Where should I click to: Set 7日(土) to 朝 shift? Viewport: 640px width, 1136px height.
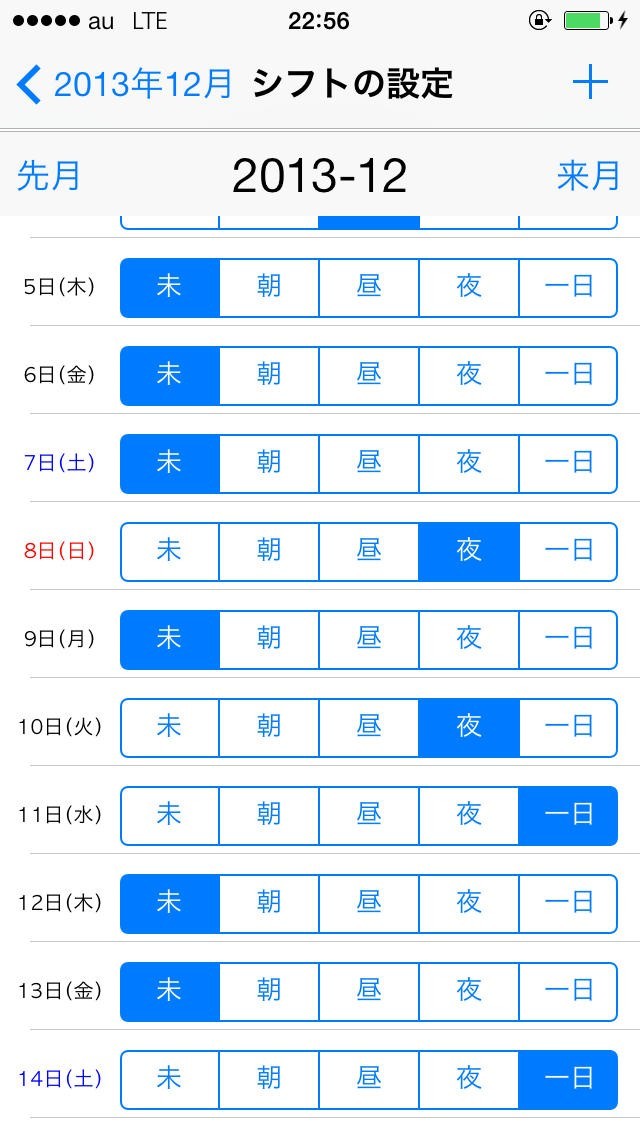pyautogui.click(x=269, y=463)
